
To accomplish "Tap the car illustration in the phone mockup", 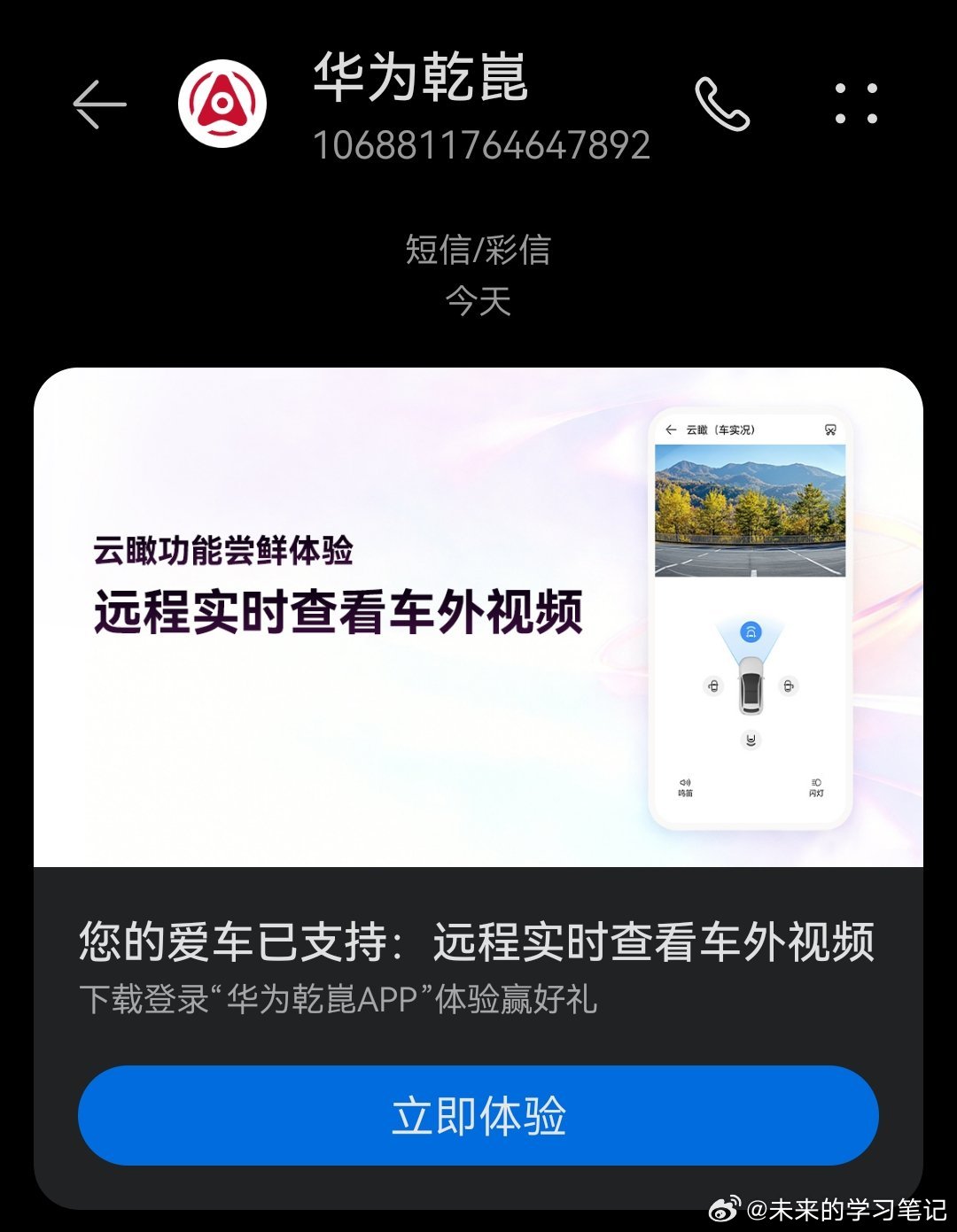I will point(751,691).
